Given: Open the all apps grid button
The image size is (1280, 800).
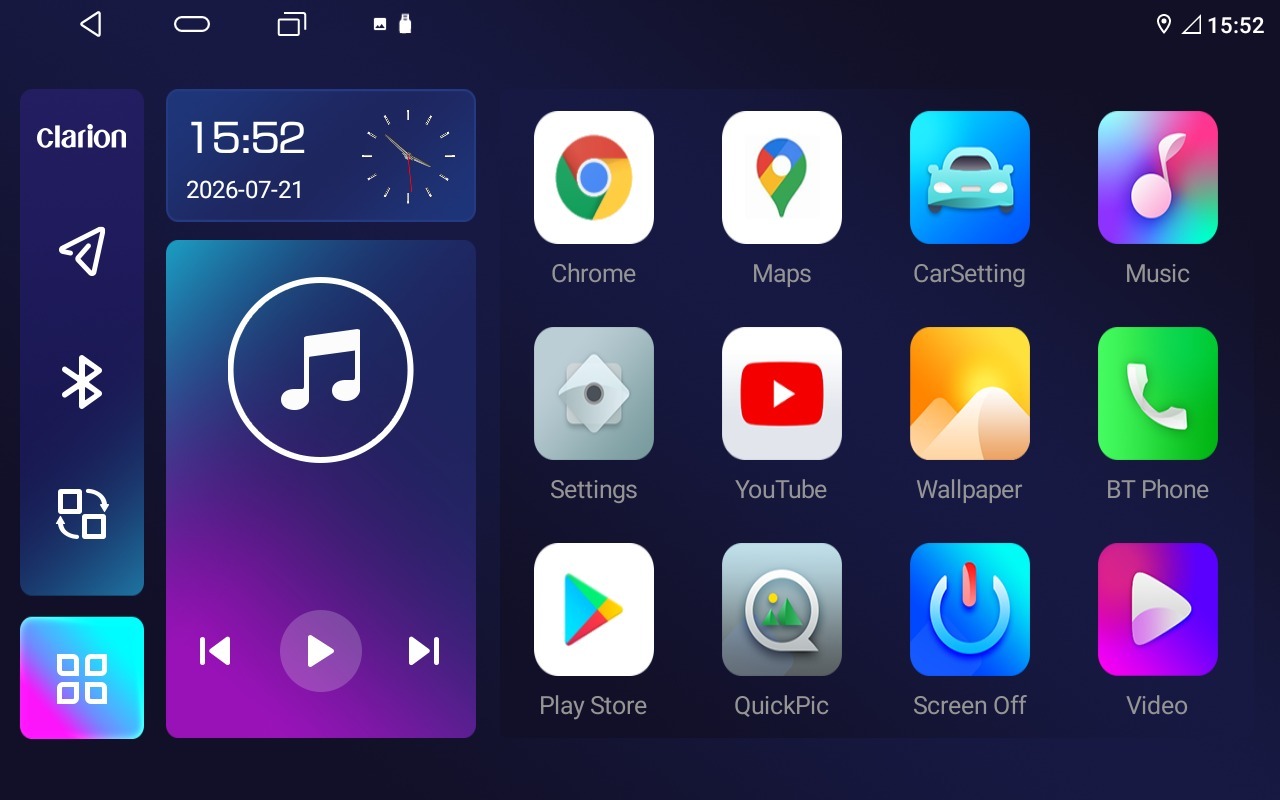Looking at the screenshot, I should tap(82, 678).
